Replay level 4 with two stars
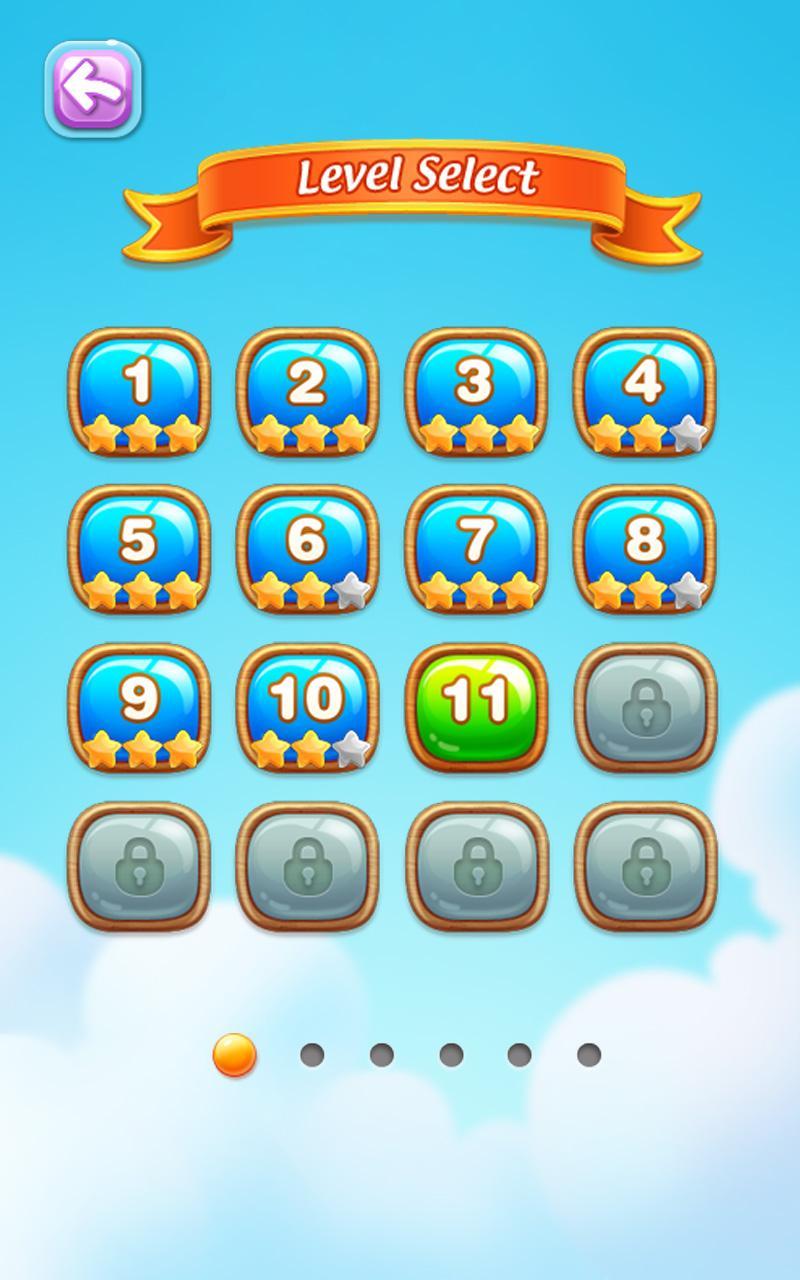Screen dimensions: 800x1280 645,392
